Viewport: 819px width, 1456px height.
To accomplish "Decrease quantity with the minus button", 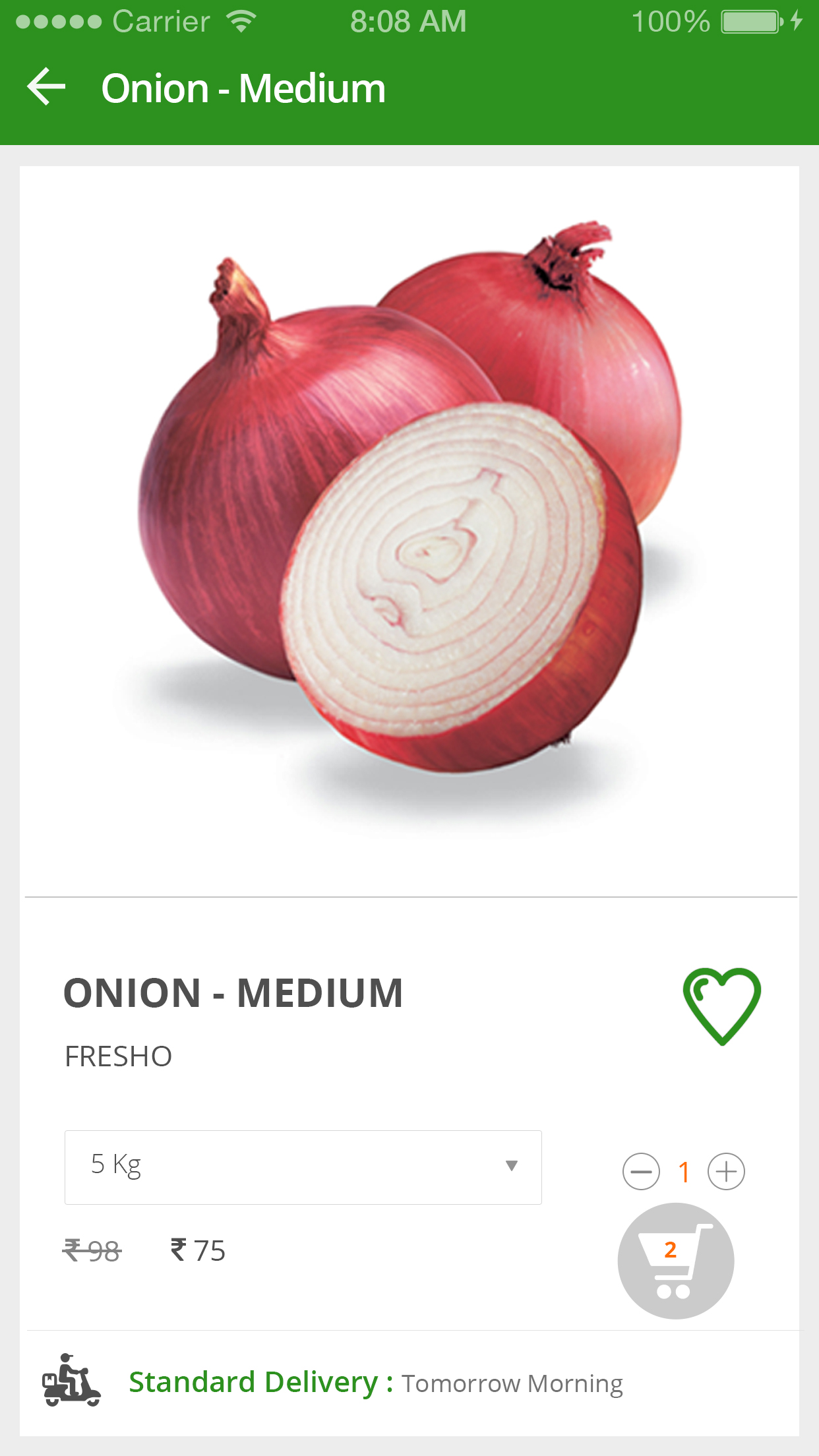I will pos(641,1172).
